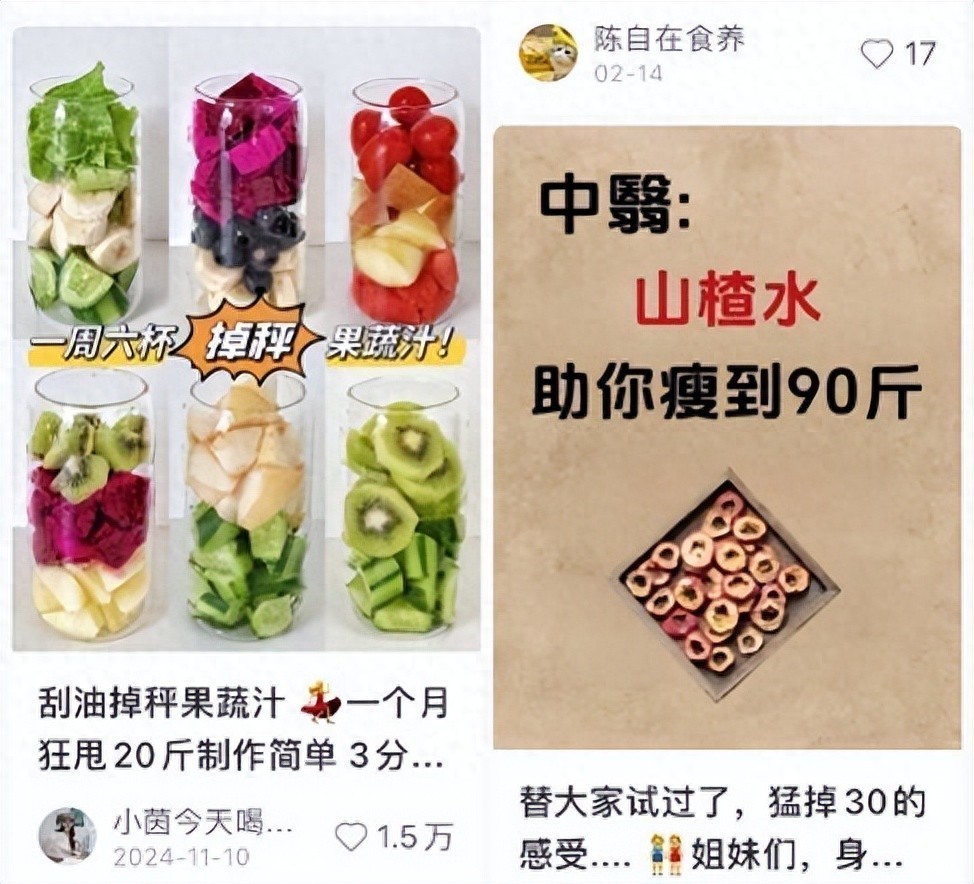Image resolution: width=974 pixels, height=884 pixels.
Task: Open the 山楂水 hawthorn water post image
Action: (x=726, y=437)
